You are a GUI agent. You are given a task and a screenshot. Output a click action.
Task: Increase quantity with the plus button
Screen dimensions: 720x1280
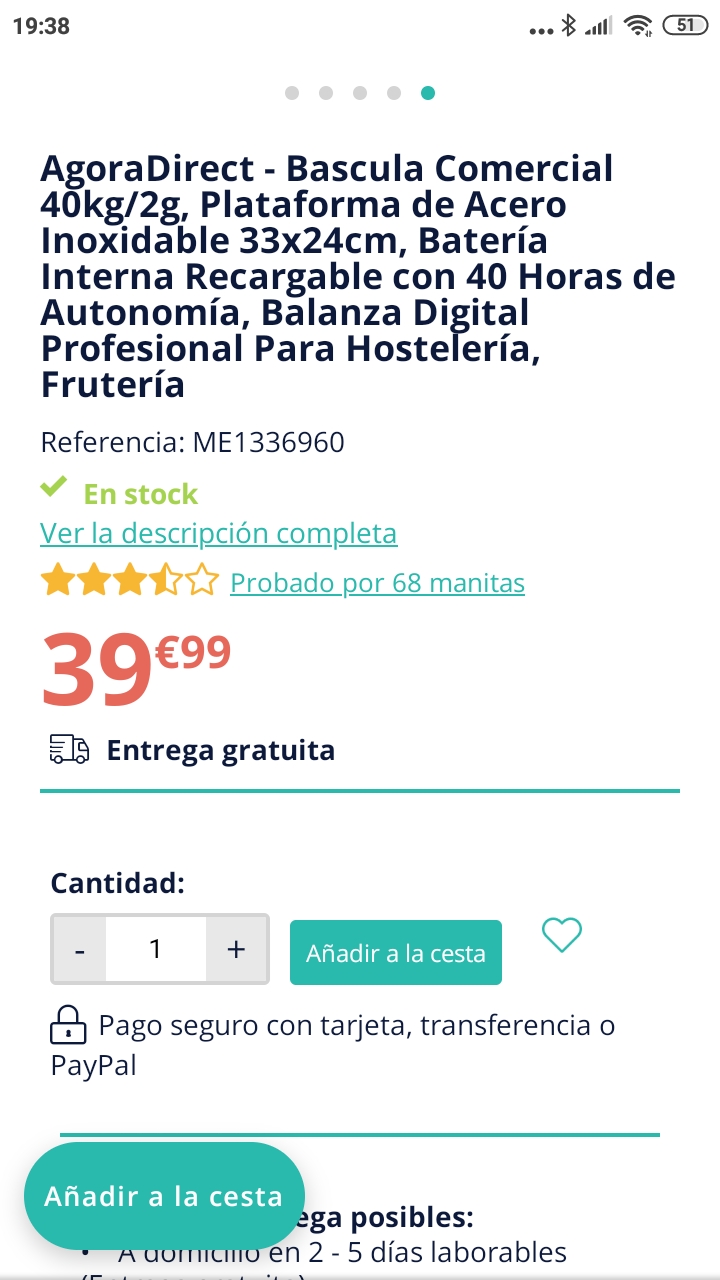click(236, 949)
